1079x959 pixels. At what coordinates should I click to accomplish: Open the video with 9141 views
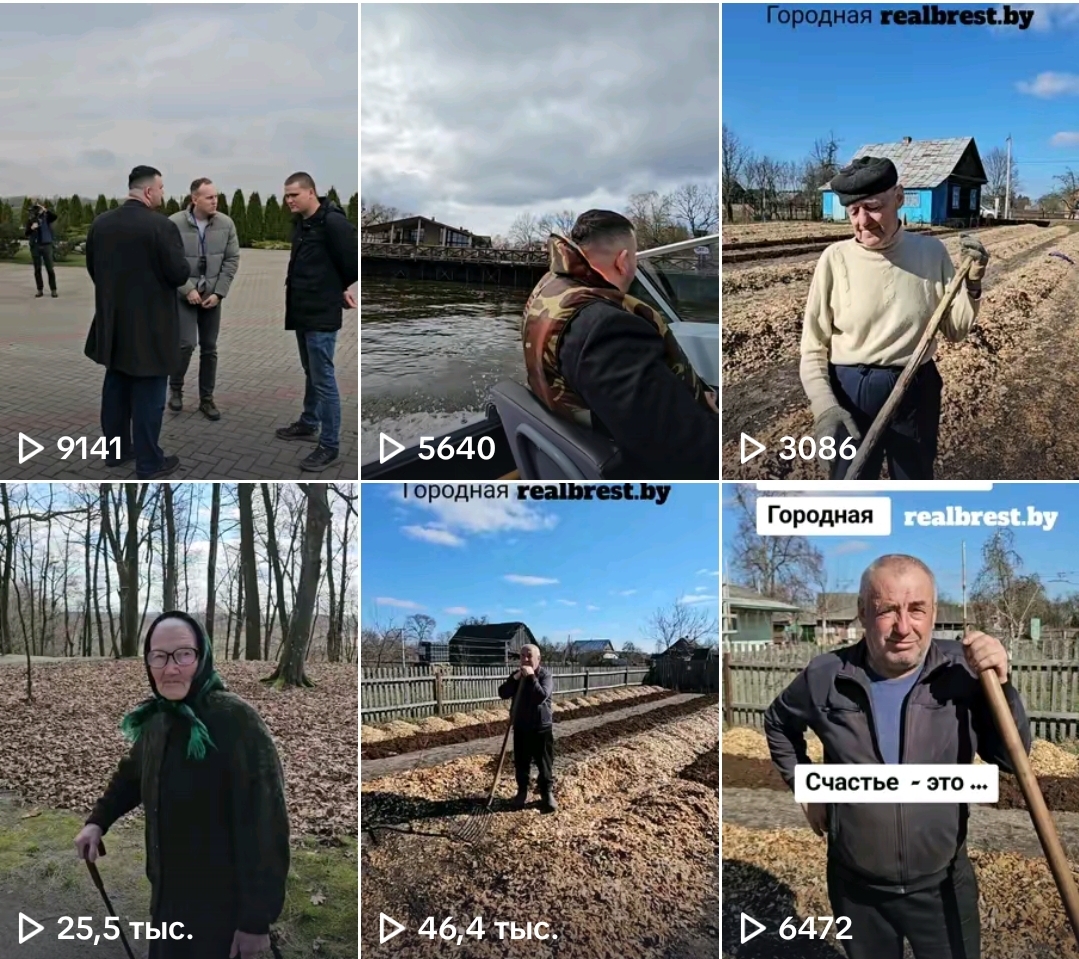pyautogui.click(x=179, y=240)
